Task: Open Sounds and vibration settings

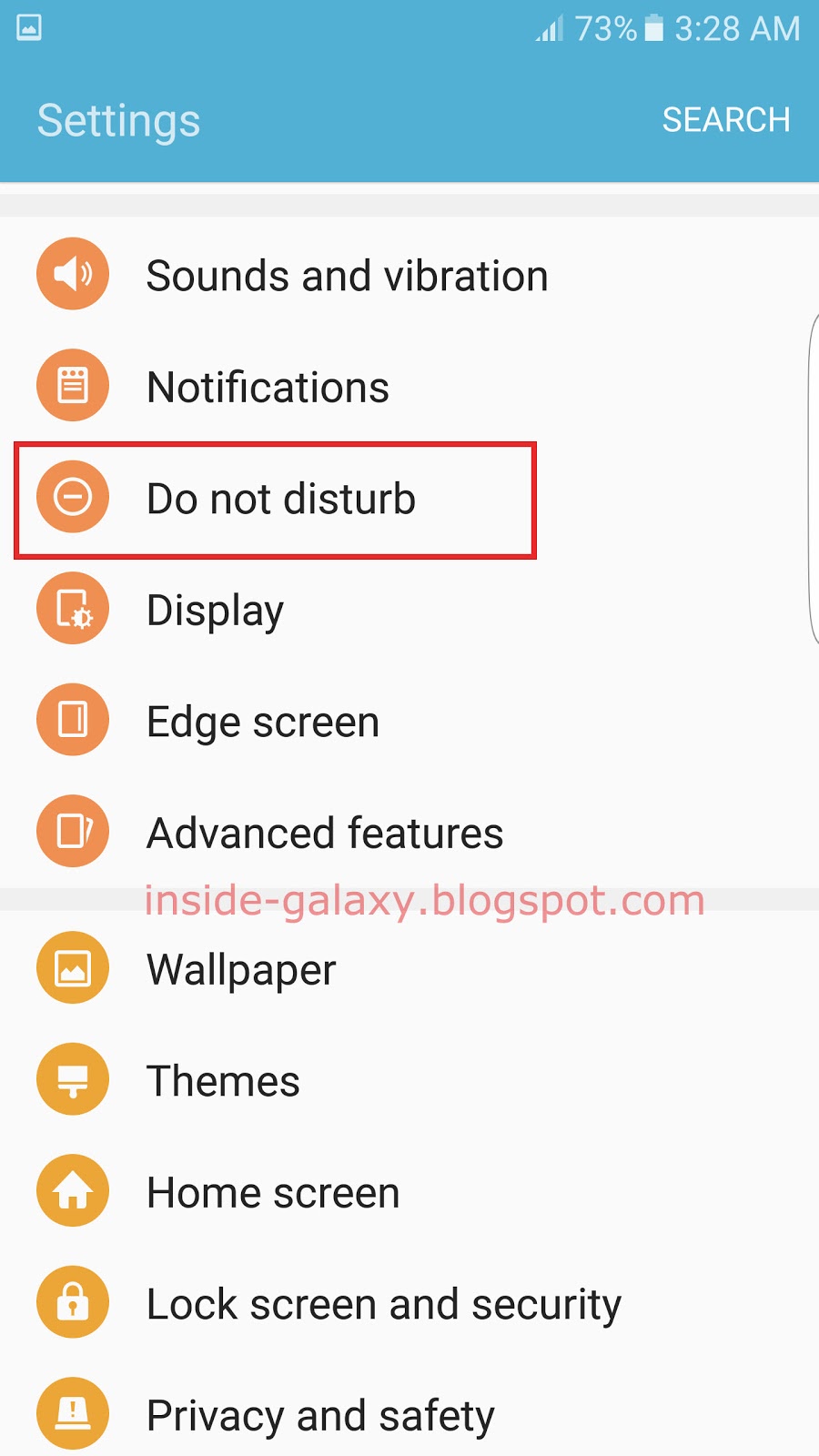Action: click(346, 276)
